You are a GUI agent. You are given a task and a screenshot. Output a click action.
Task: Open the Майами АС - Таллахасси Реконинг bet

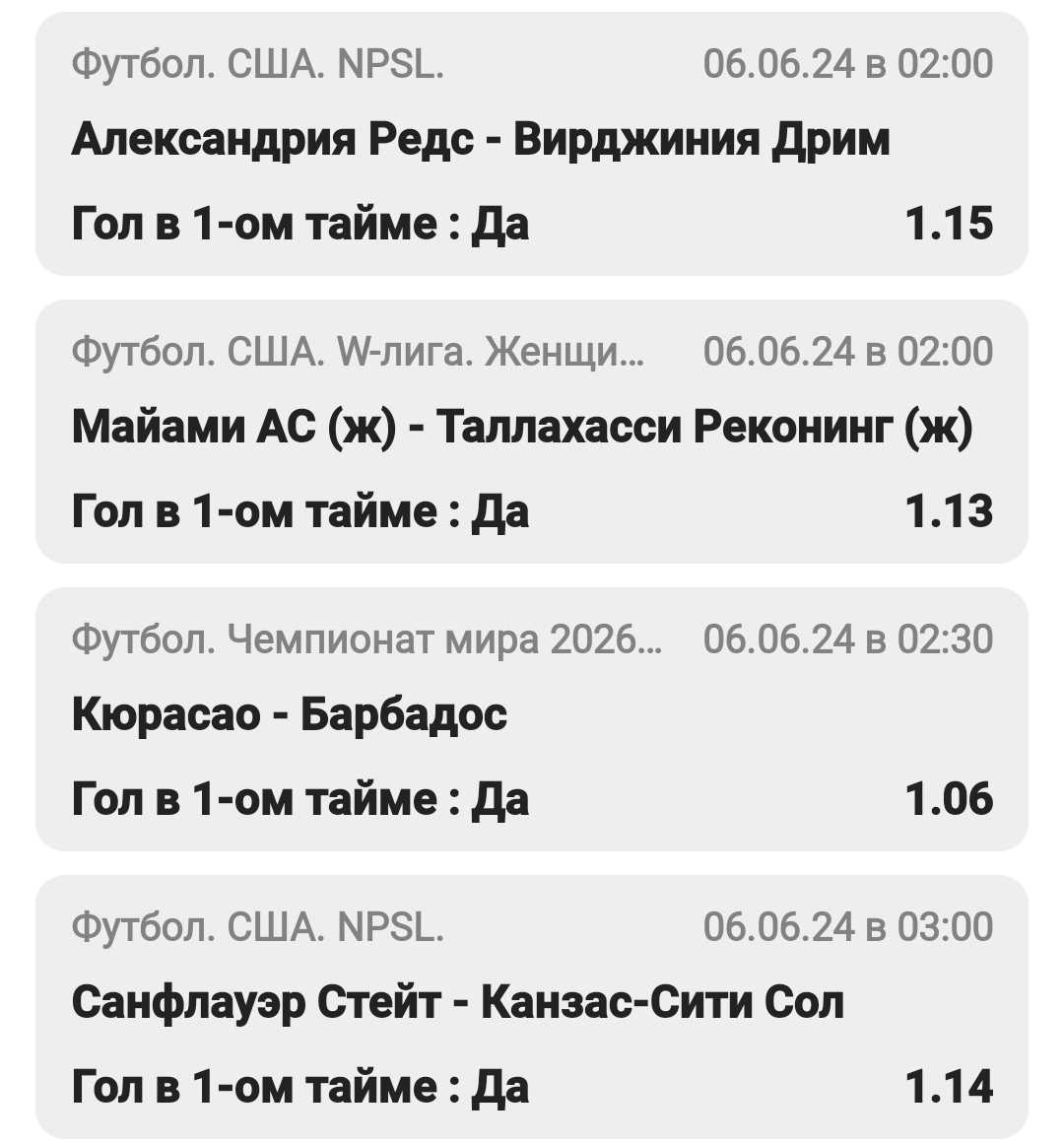(x=522, y=428)
